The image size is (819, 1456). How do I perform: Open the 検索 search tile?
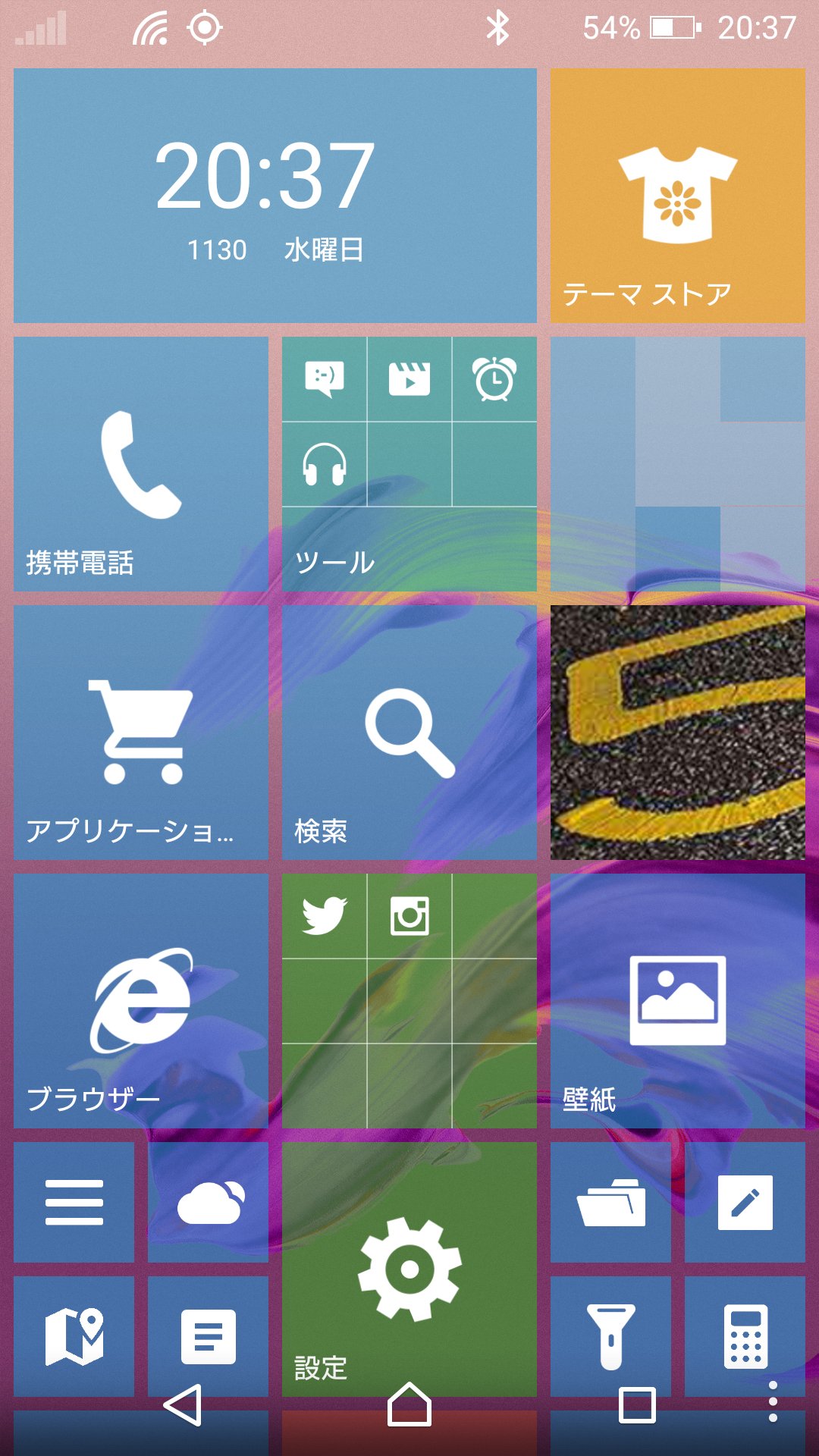pyautogui.click(x=409, y=733)
